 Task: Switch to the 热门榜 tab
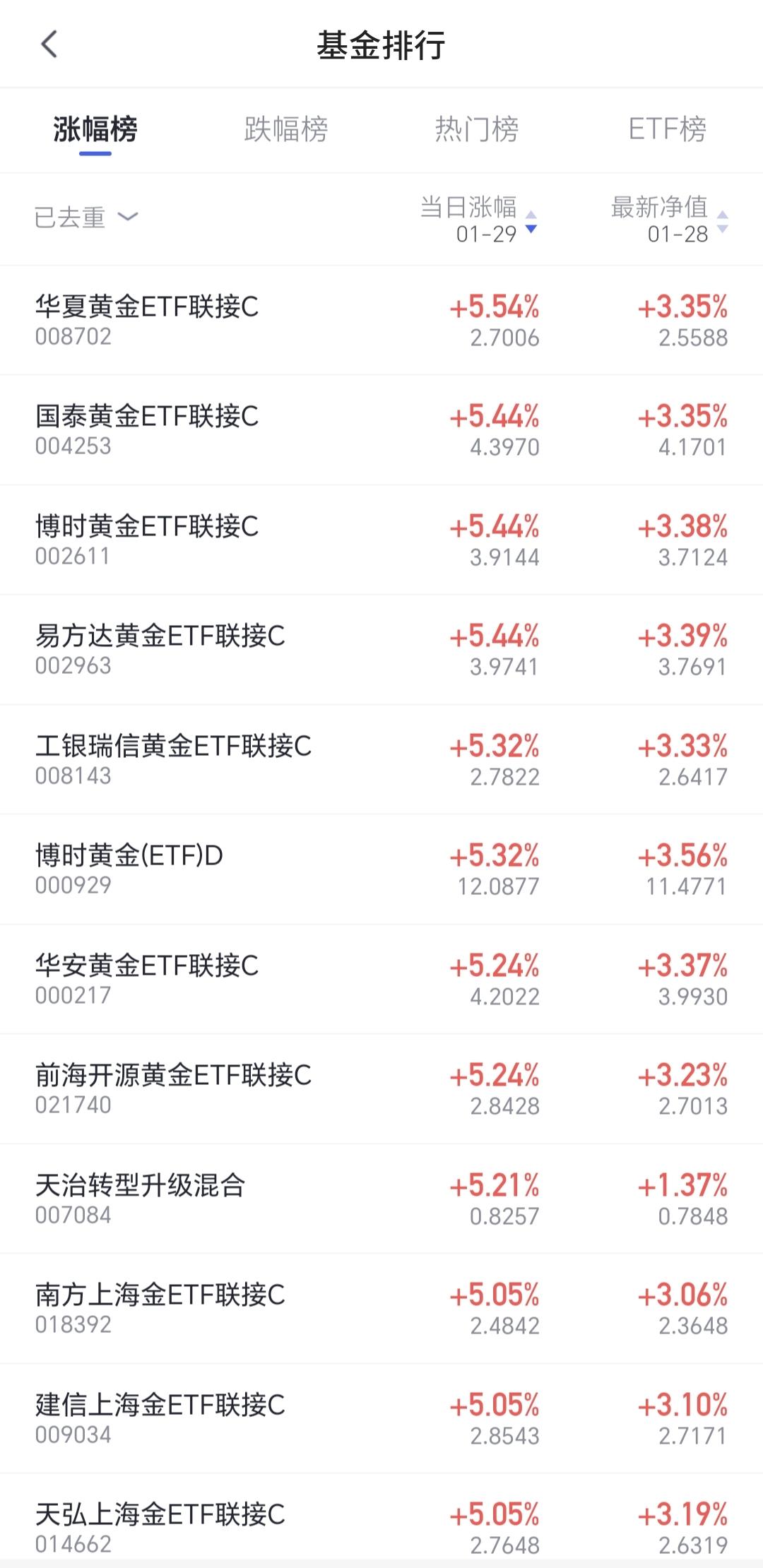pyautogui.click(x=476, y=129)
